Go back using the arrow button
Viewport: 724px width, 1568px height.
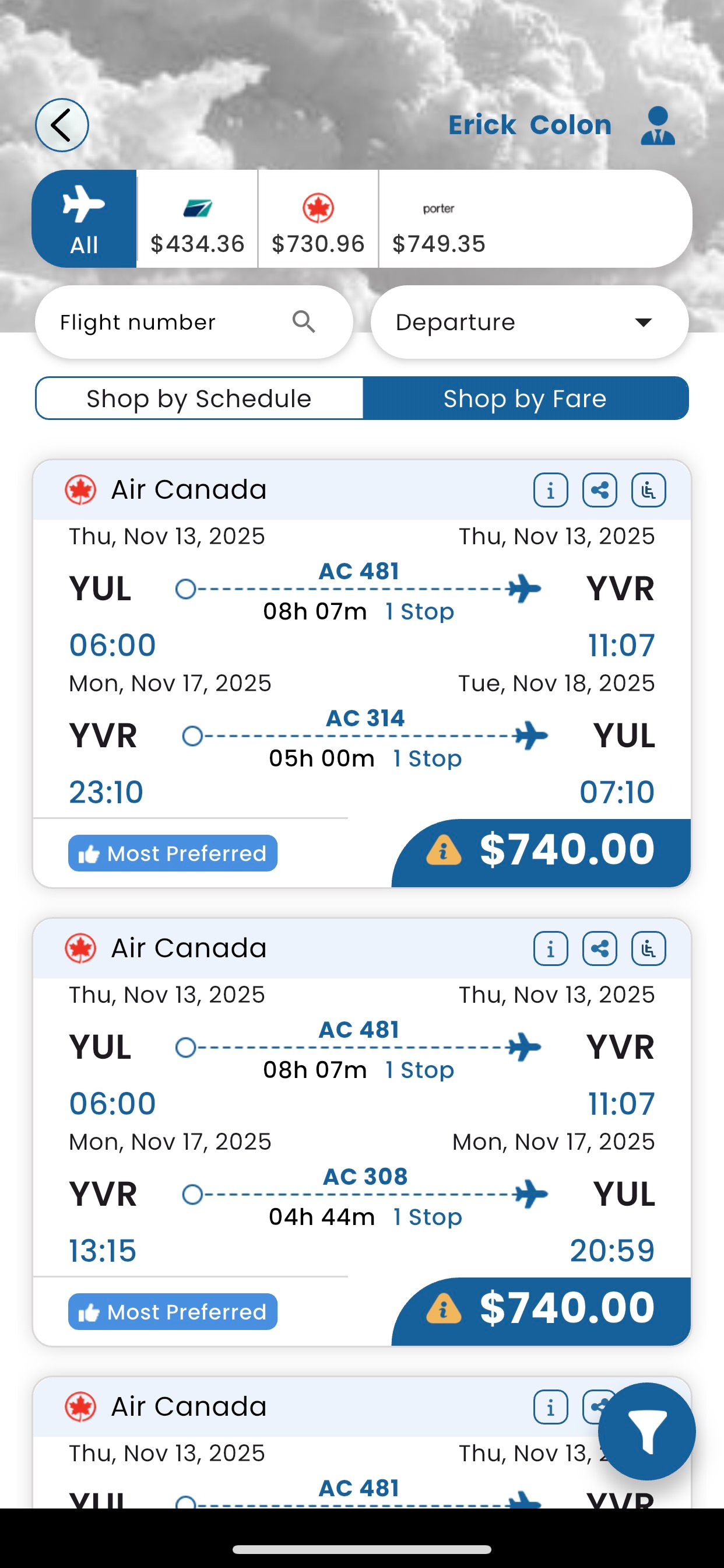tap(61, 125)
